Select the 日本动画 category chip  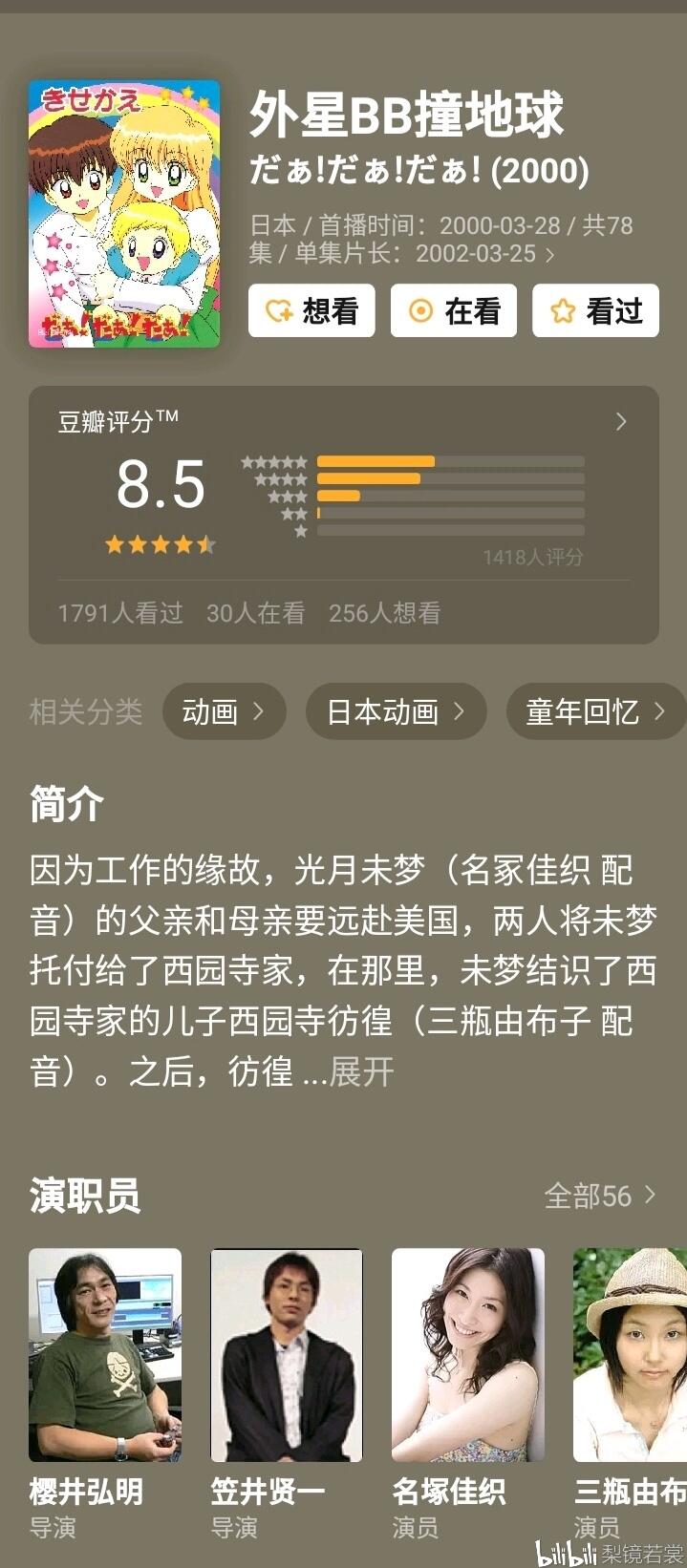(396, 711)
